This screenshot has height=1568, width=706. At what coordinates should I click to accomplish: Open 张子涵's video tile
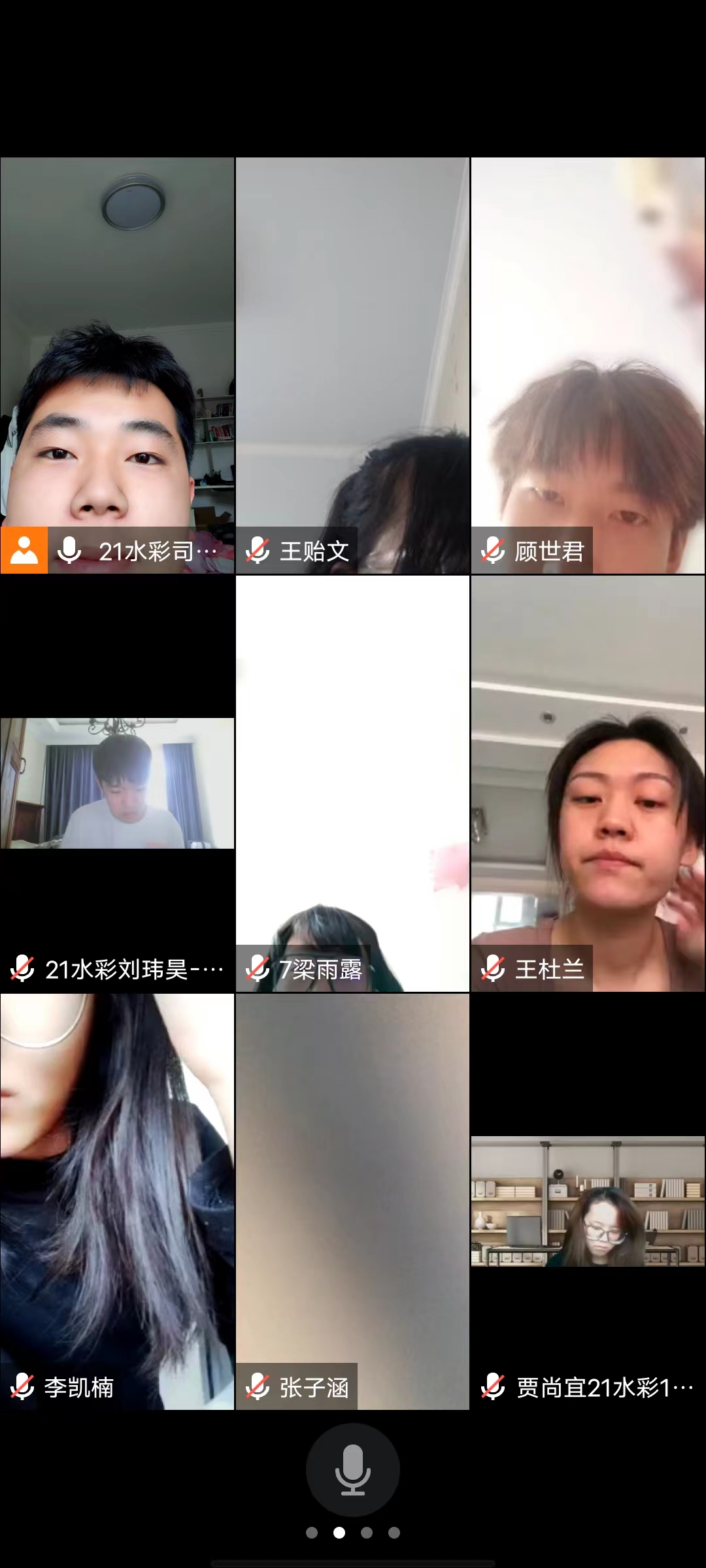click(352, 1201)
